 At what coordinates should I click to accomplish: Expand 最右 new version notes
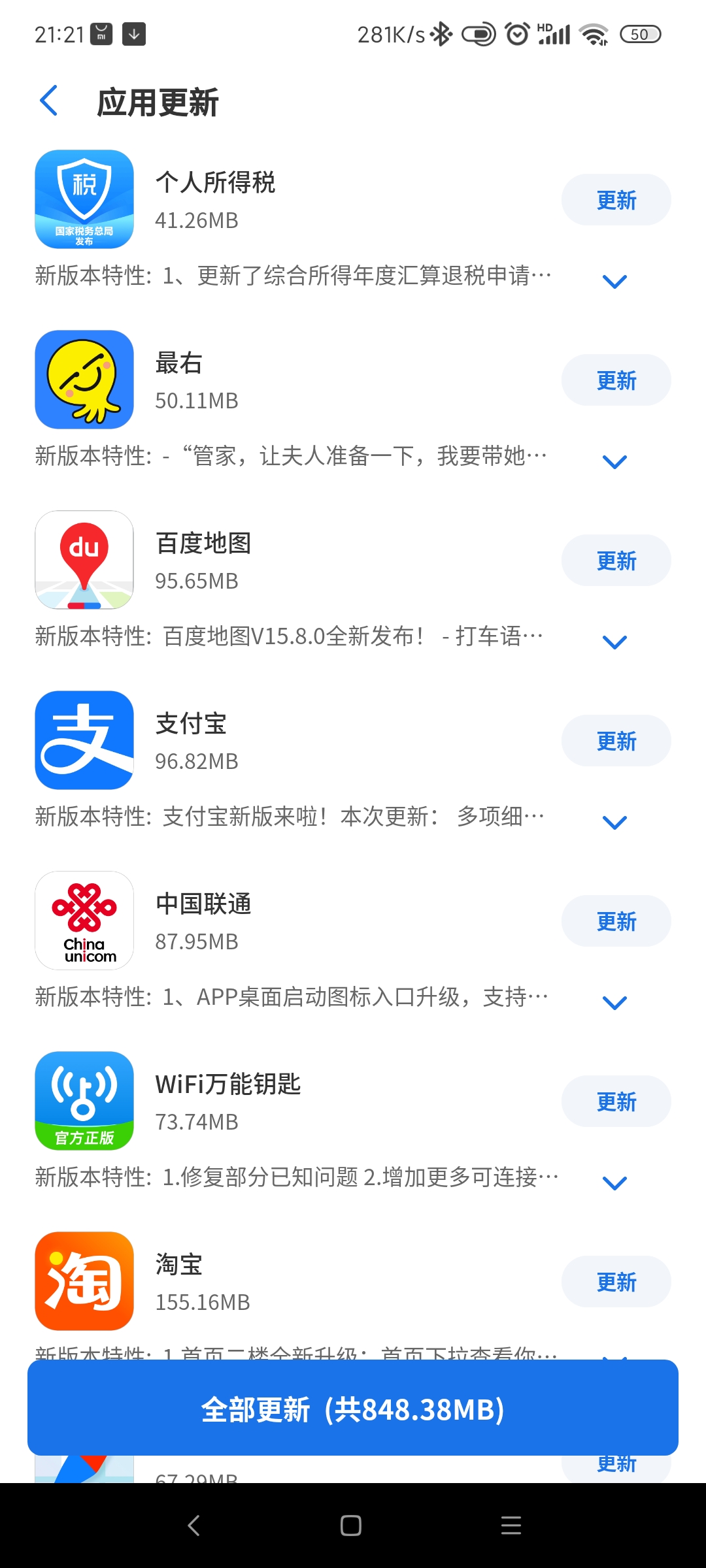[614, 462]
